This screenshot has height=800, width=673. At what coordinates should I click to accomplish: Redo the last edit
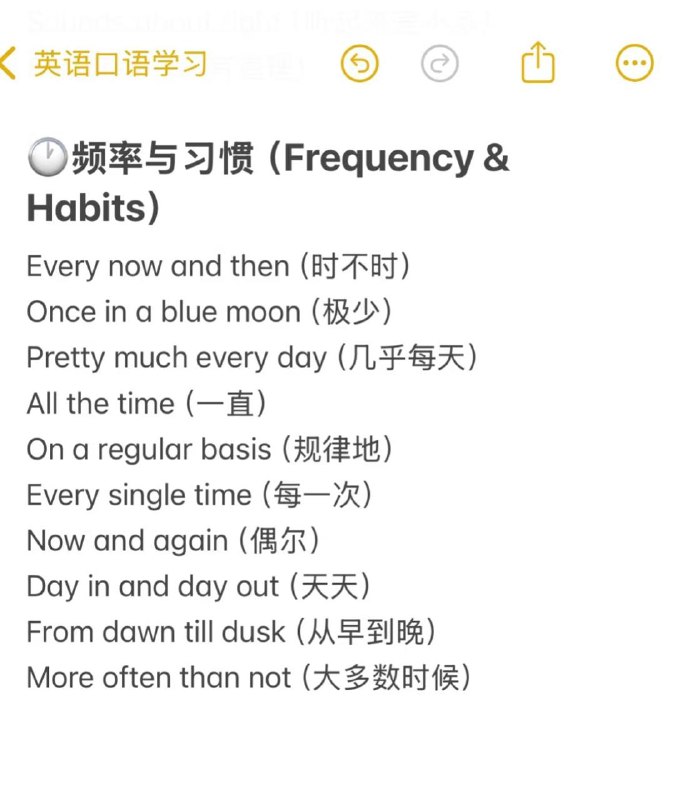click(x=439, y=64)
